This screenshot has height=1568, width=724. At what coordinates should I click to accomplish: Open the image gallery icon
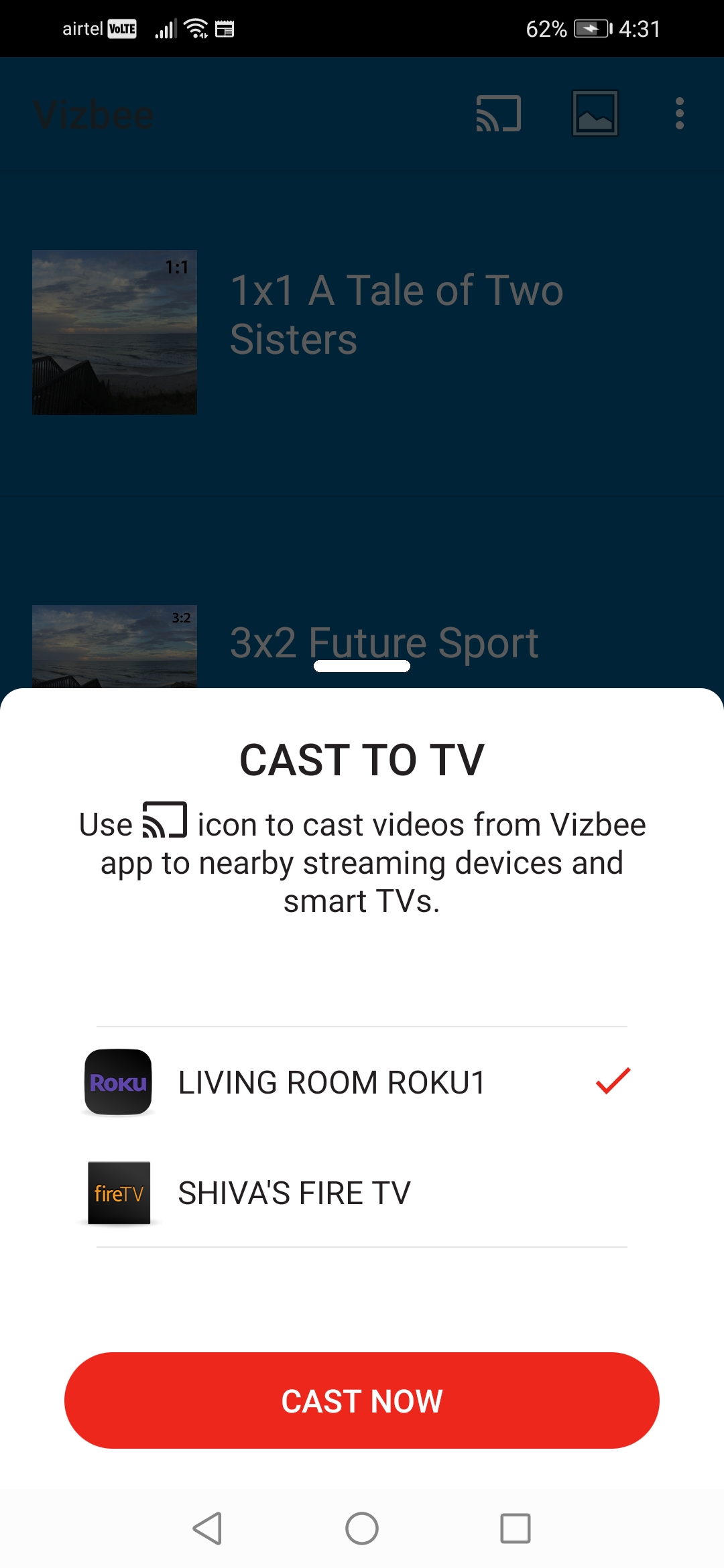click(595, 113)
